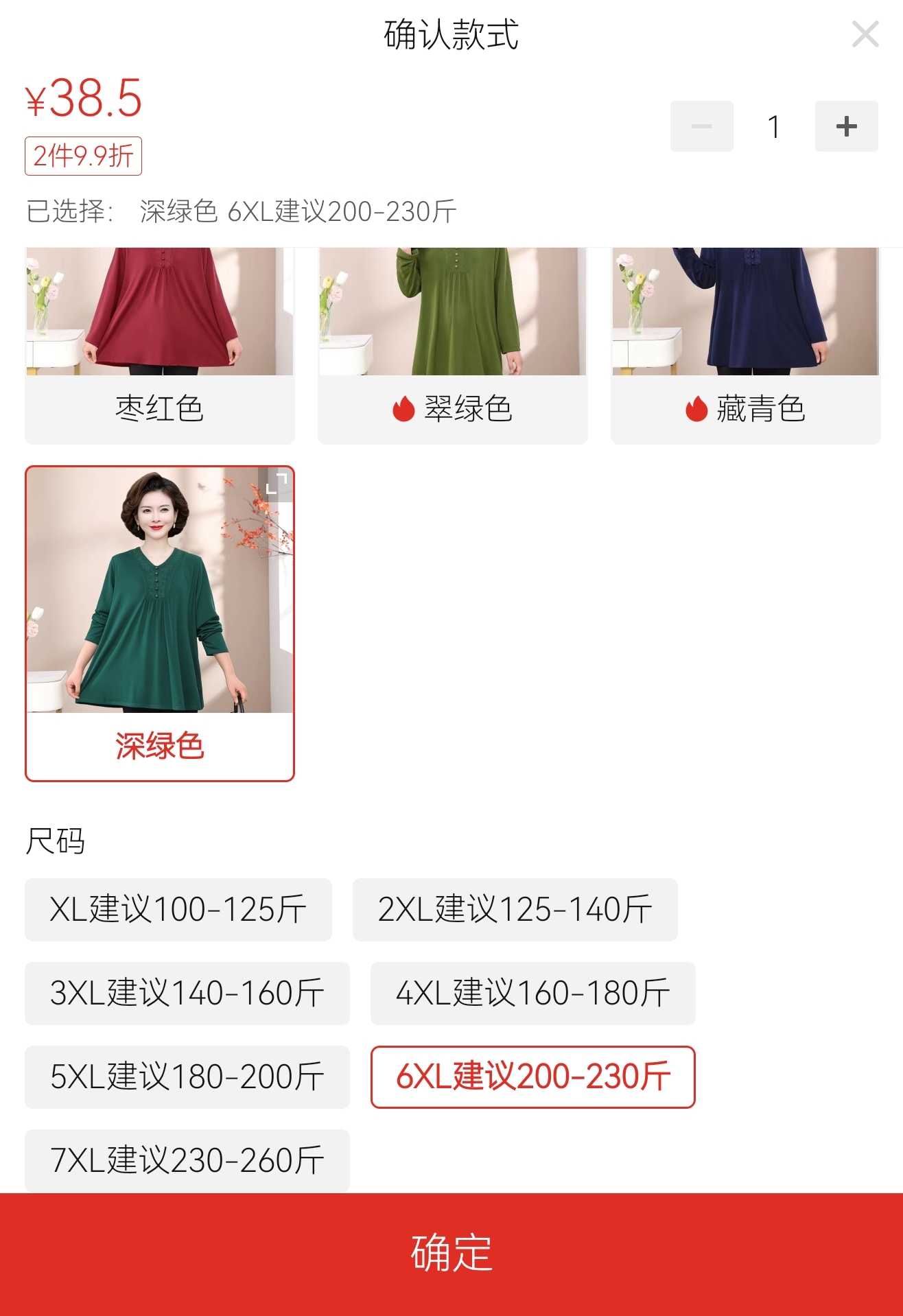Close the 确认款式 dialog
The image size is (903, 1316).
coord(865,34)
